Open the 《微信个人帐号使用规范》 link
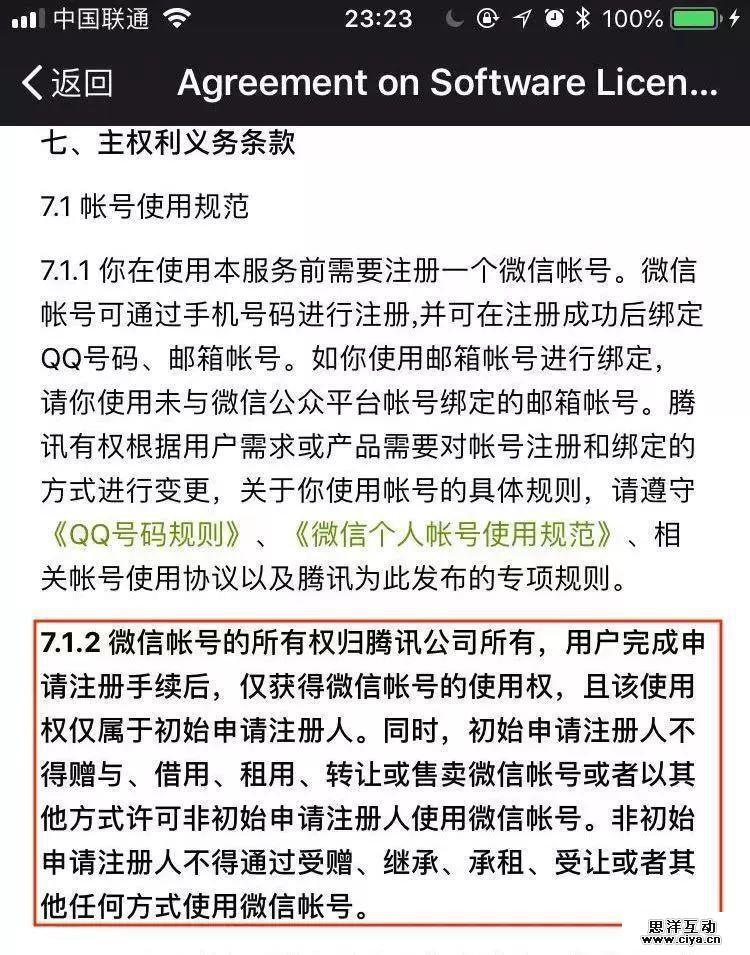This screenshot has height=955, width=750. 454,535
